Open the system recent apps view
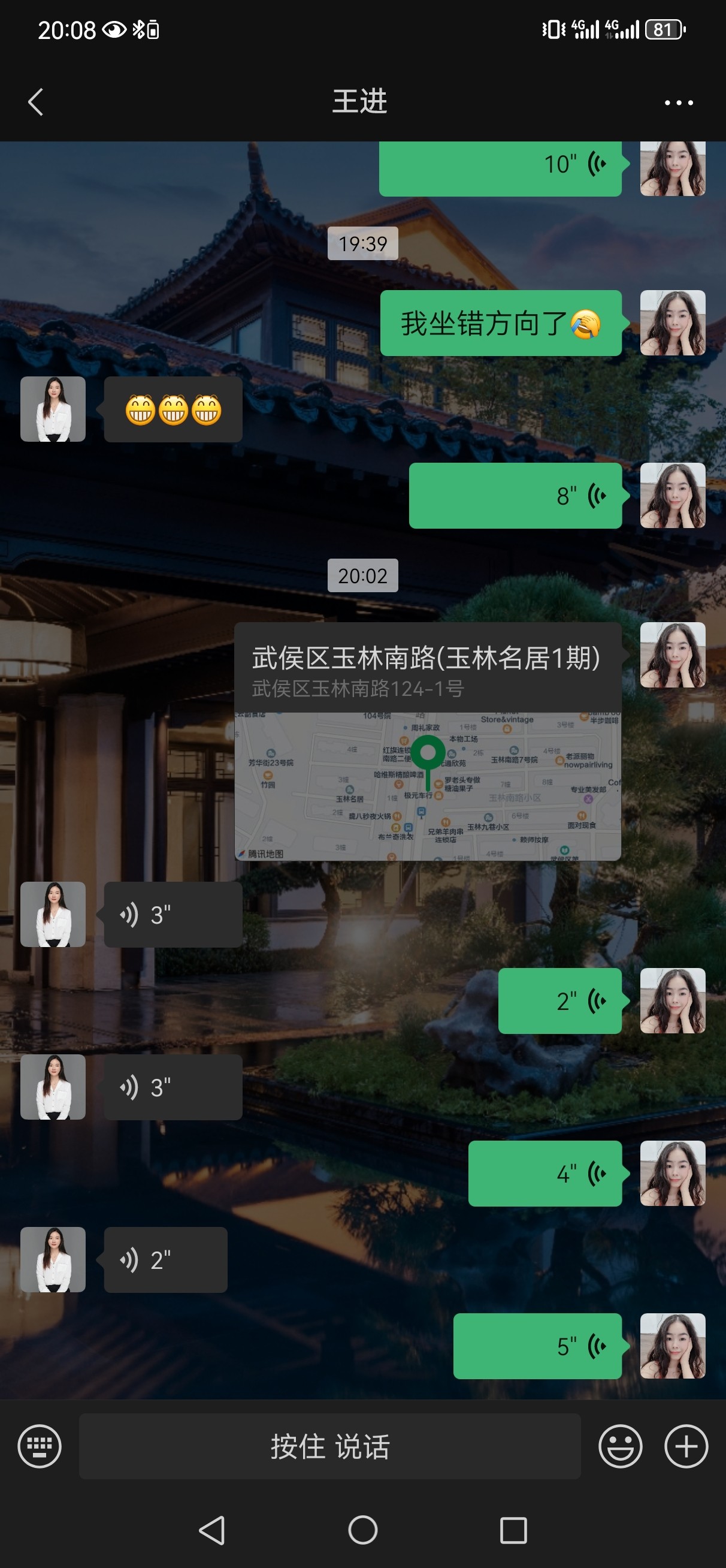726x1568 pixels. coord(513,1530)
